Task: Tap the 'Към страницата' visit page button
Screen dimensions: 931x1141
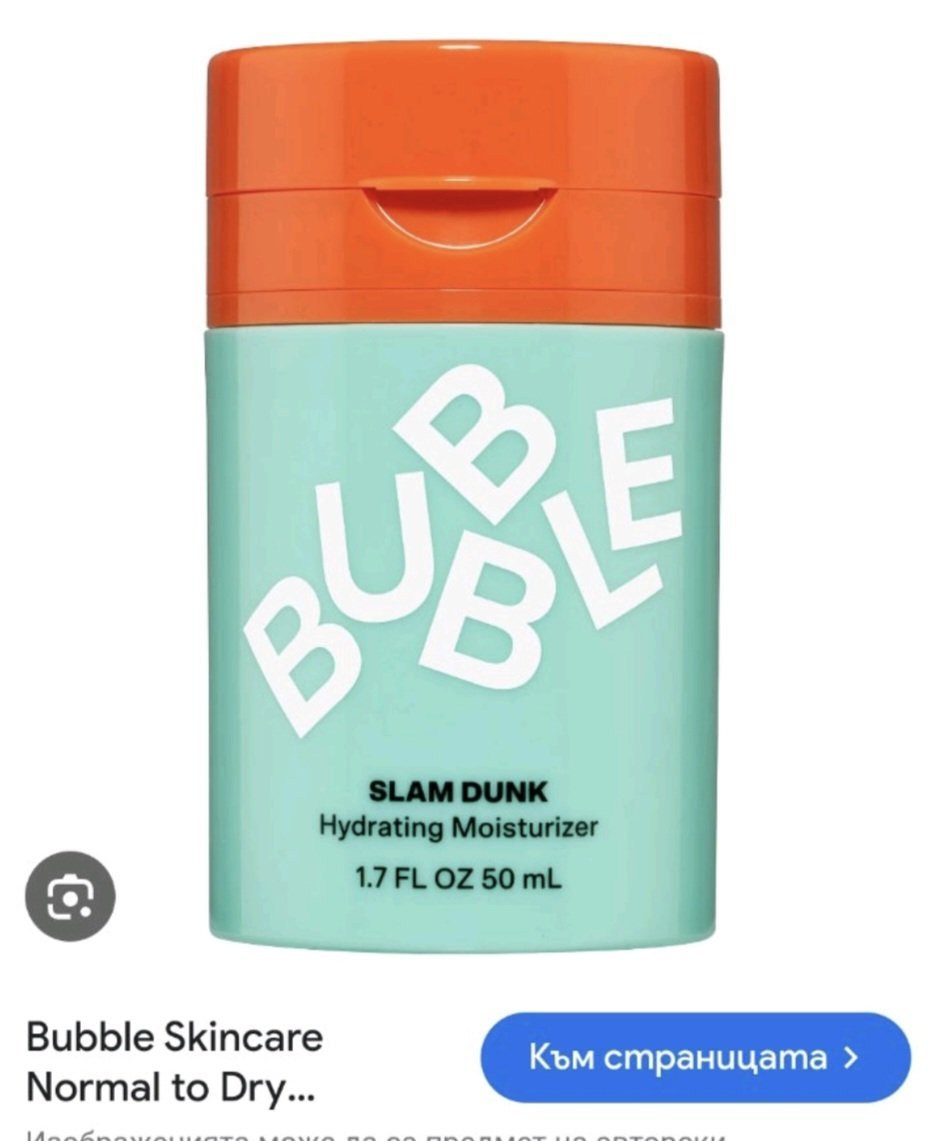Action: tap(696, 1058)
